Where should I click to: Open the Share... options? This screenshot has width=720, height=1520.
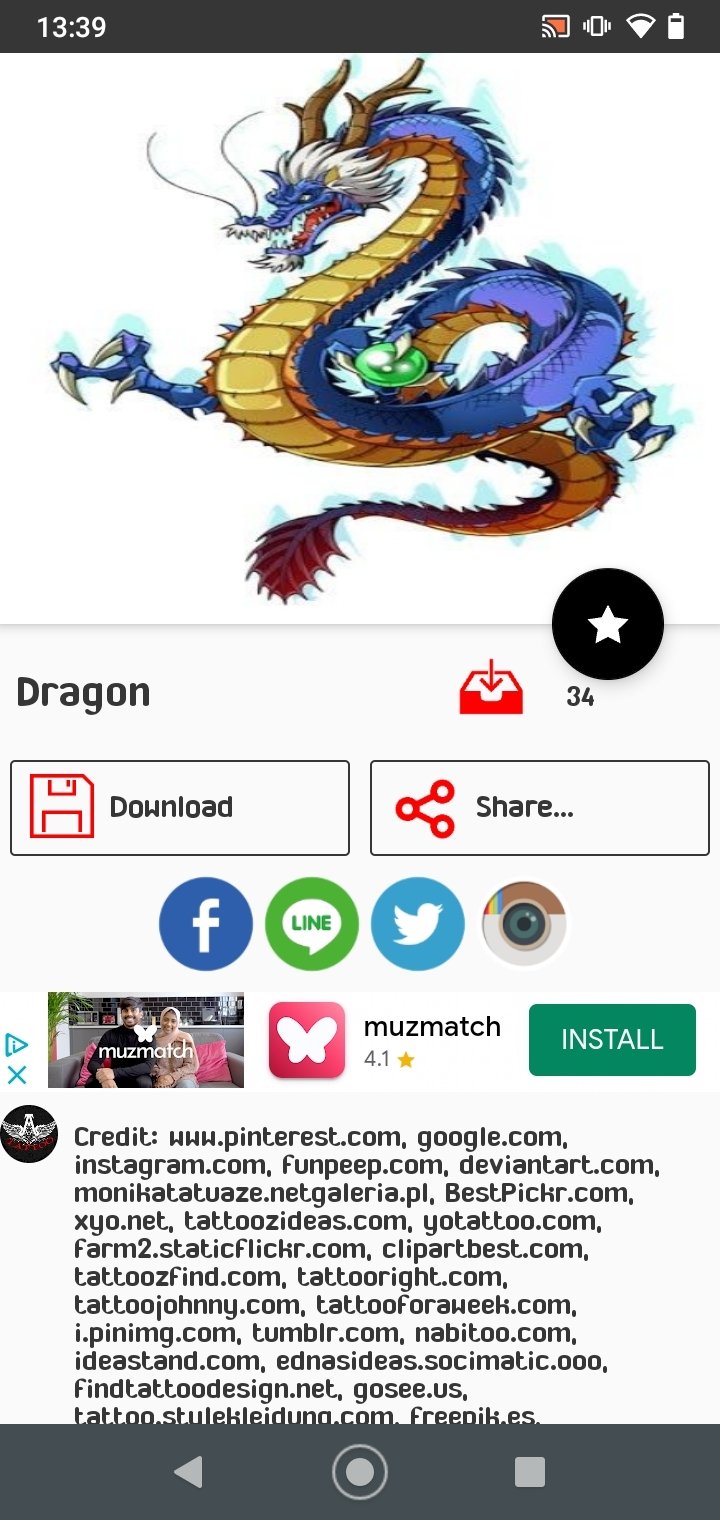[x=540, y=807]
